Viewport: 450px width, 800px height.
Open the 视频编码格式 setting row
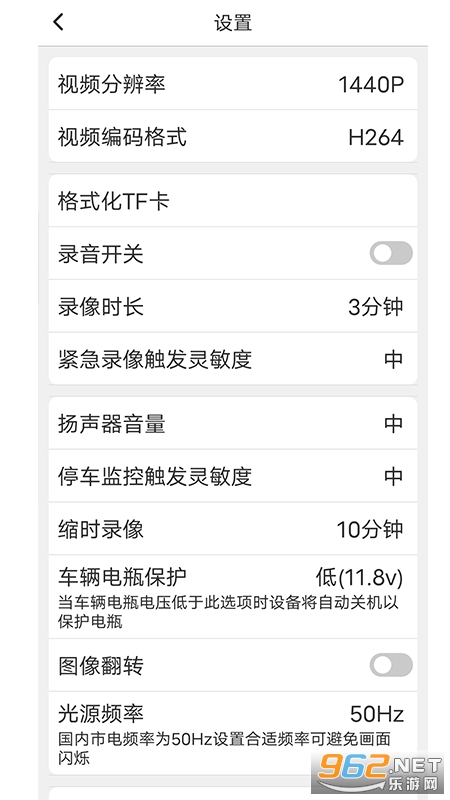233,137
